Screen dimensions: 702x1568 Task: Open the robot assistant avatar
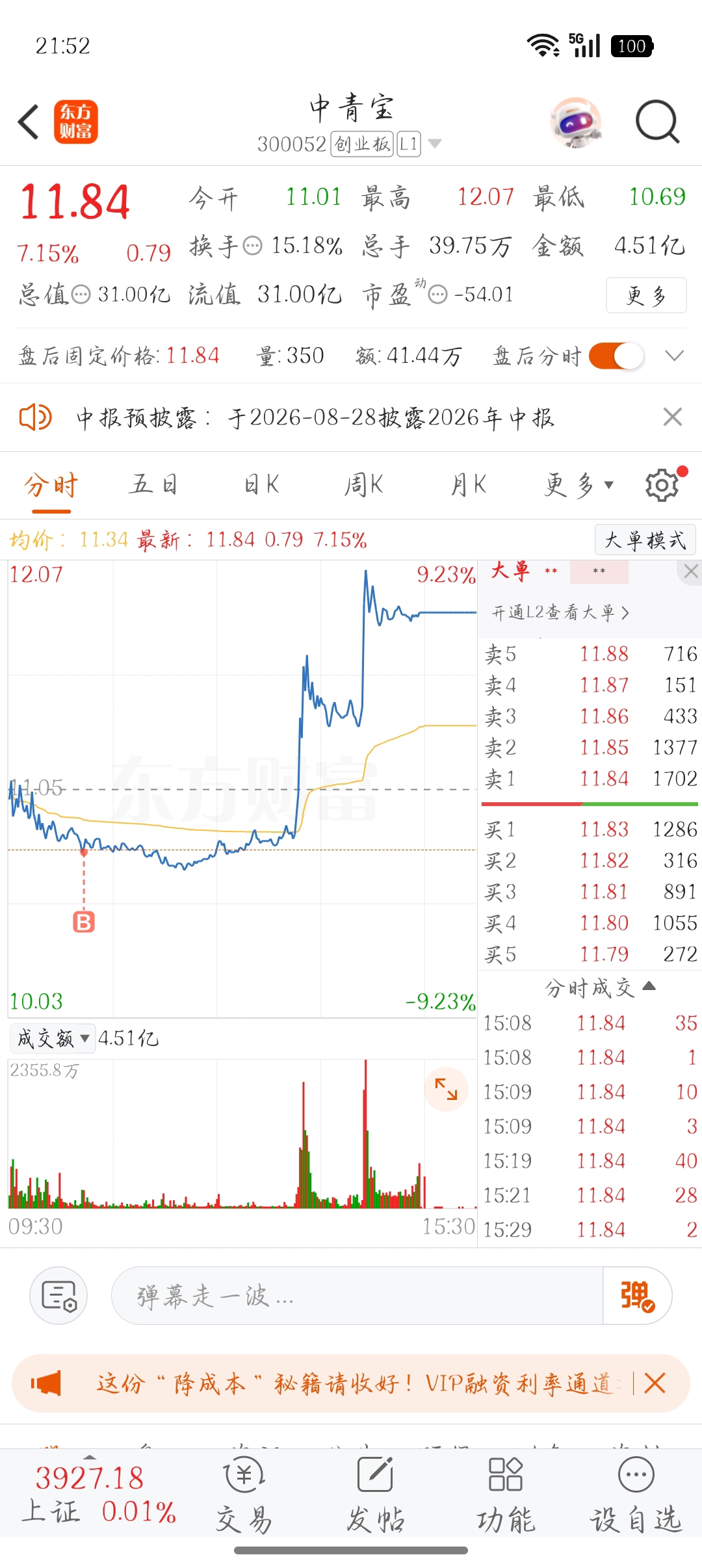(575, 122)
